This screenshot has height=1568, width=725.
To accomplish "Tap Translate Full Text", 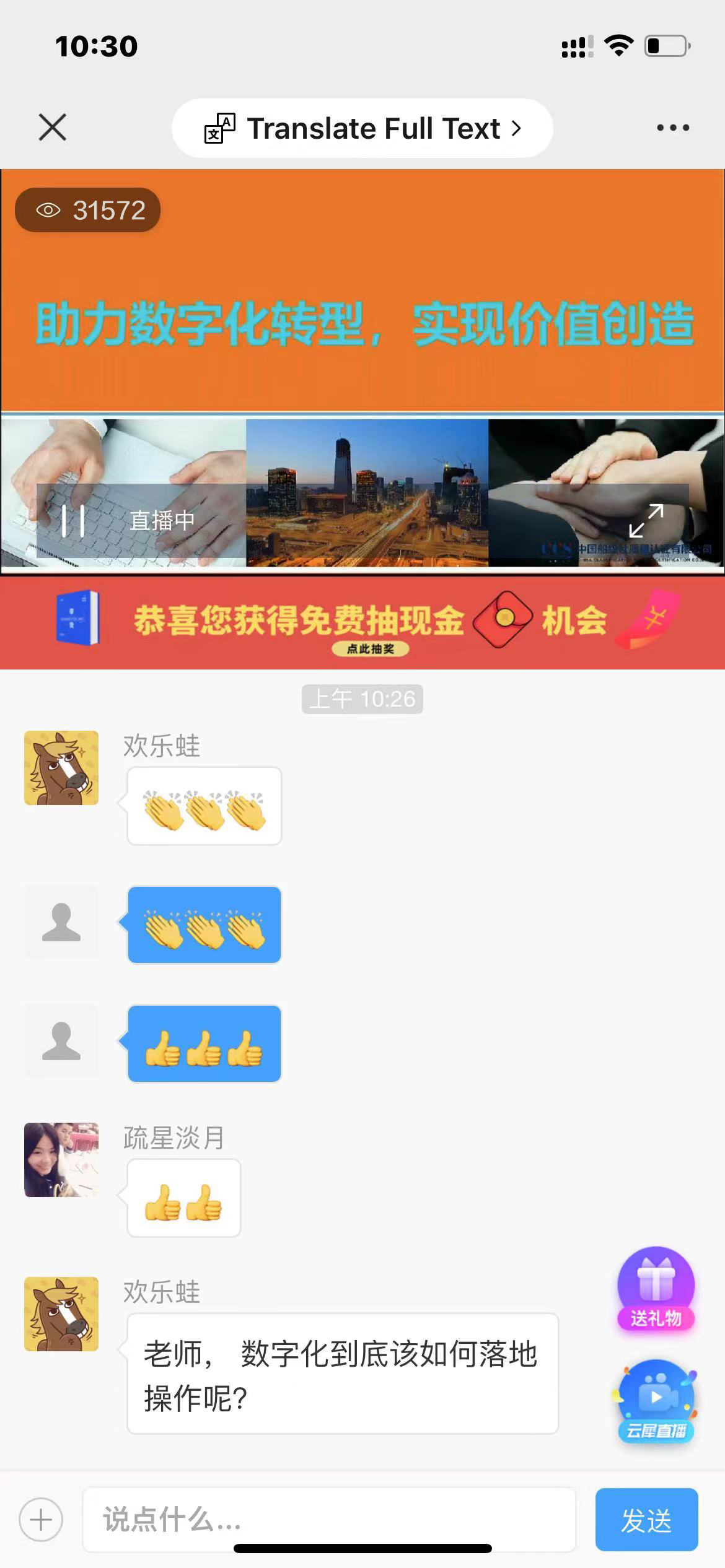I will pyautogui.click(x=362, y=128).
